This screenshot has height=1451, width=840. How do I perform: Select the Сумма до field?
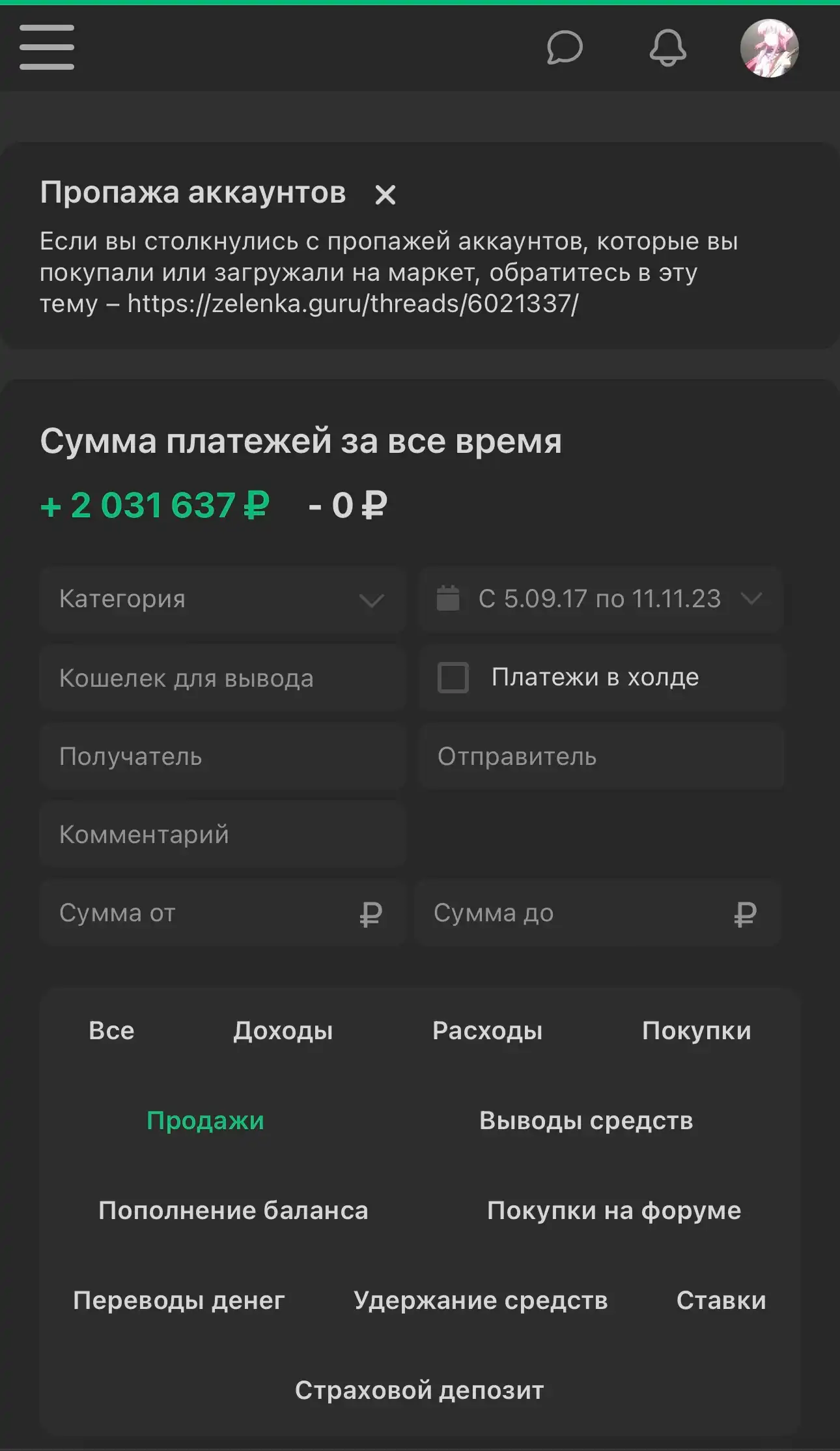point(597,913)
